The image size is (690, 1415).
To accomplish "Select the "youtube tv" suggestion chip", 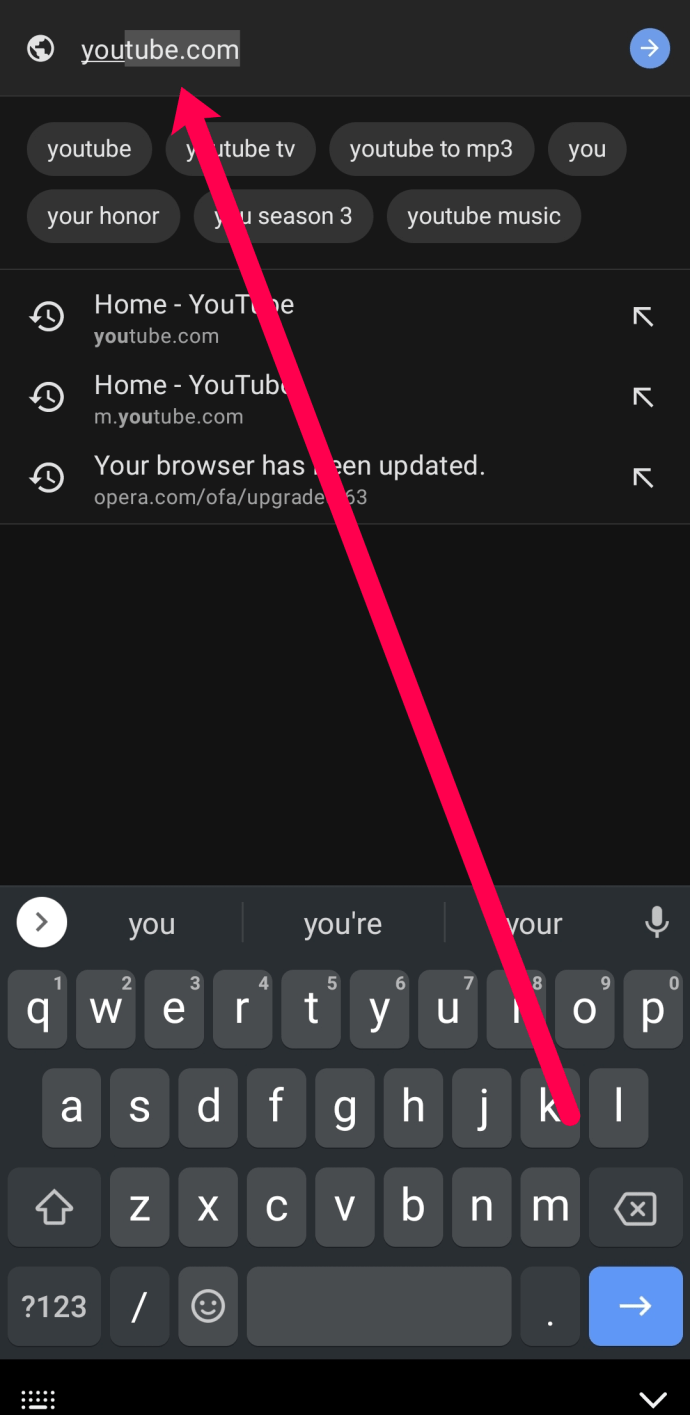I will point(242,149).
